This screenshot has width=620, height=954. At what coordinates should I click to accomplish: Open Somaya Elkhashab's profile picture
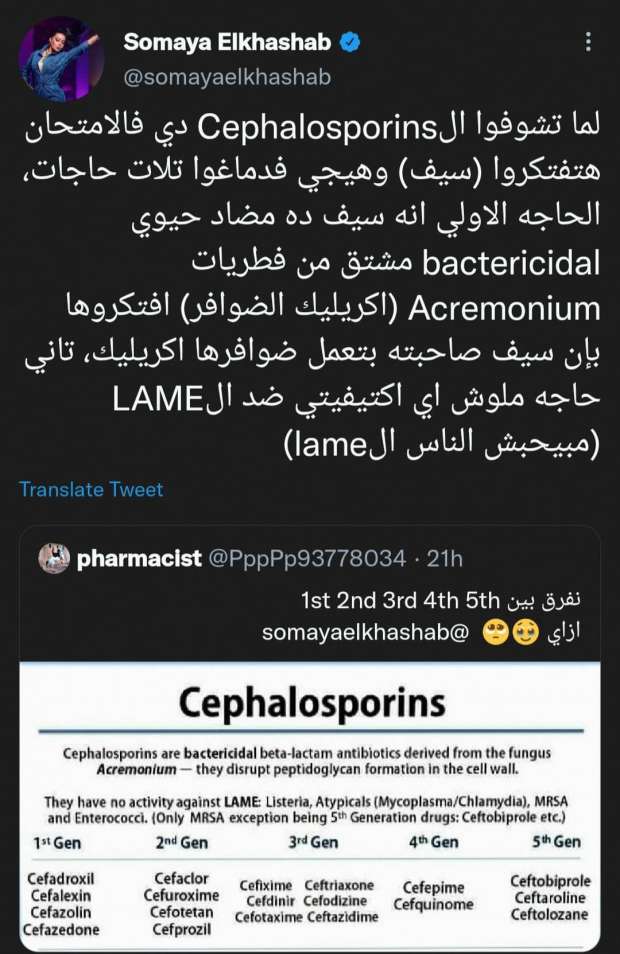point(61,58)
